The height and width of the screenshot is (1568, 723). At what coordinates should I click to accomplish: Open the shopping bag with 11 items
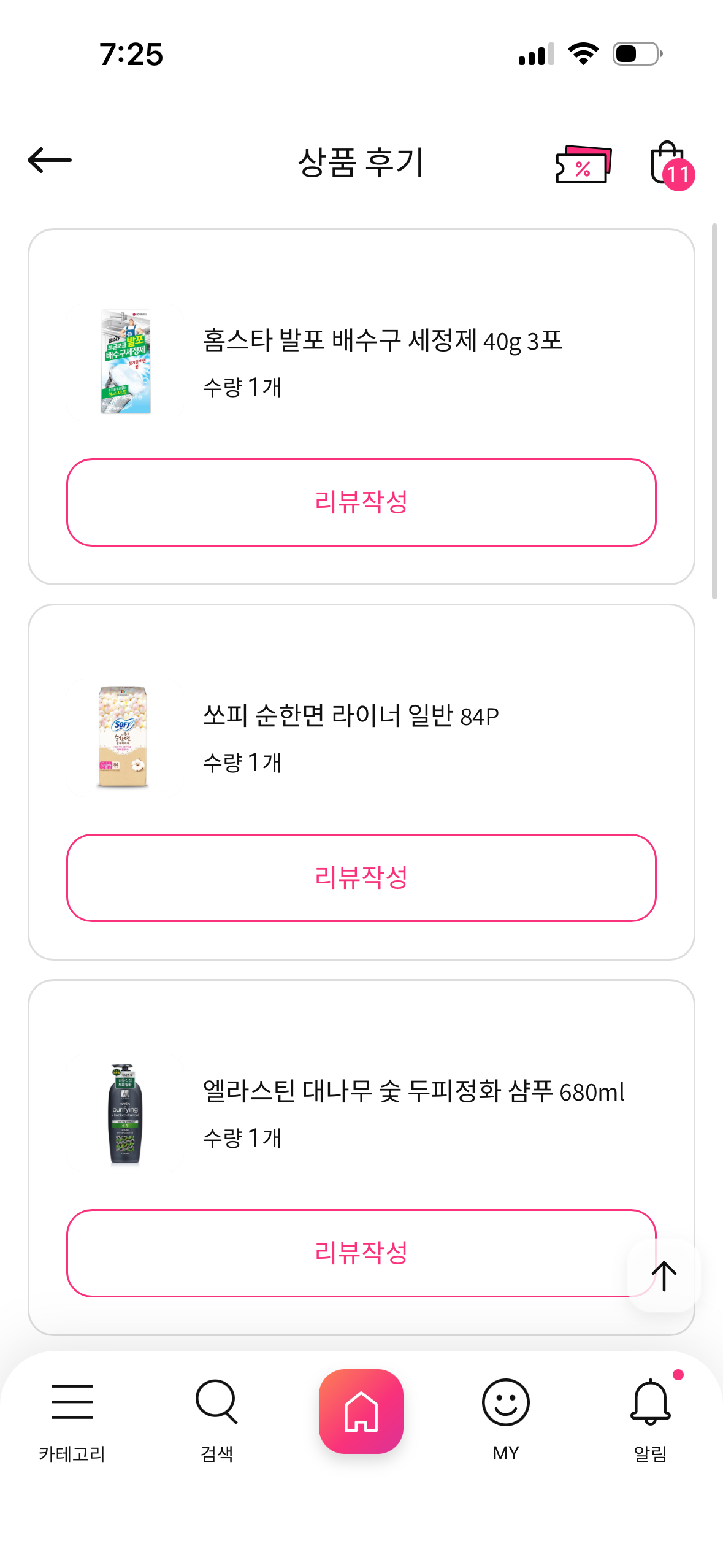[x=669, y=164]
